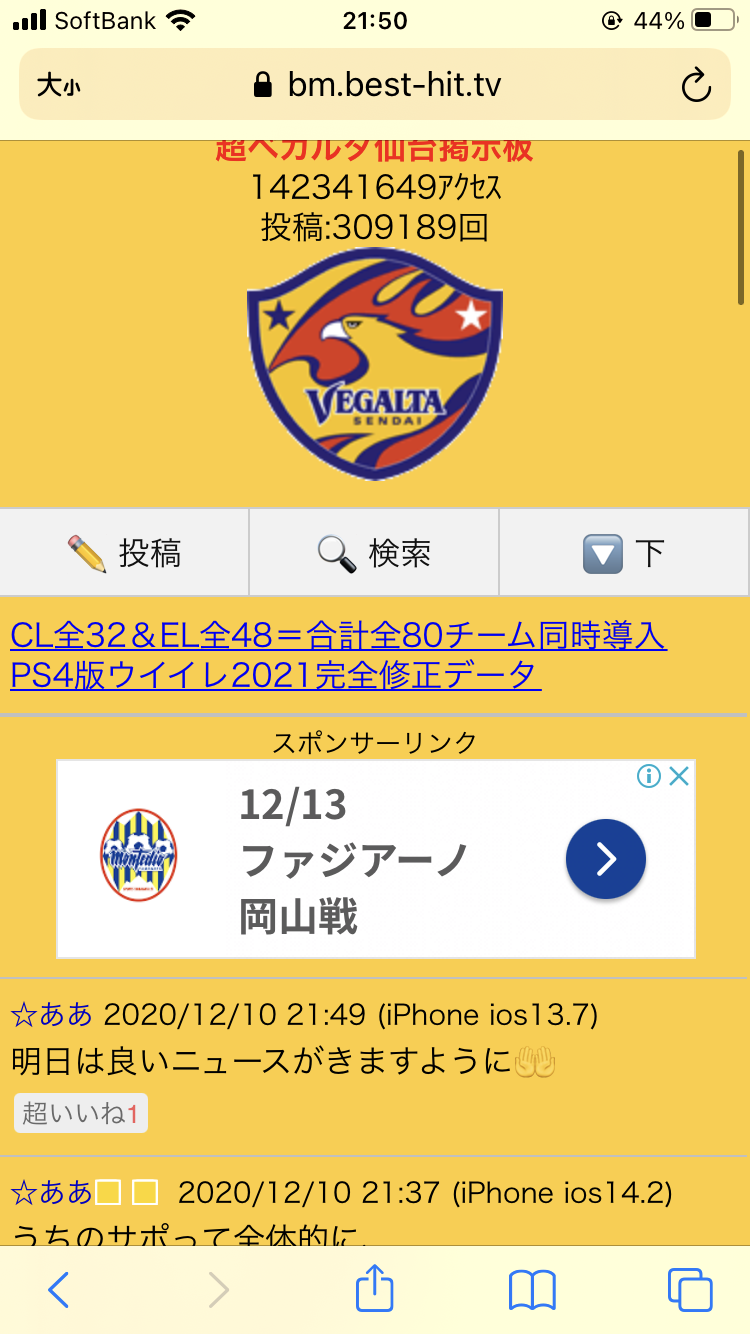
Task: Tap the ファジアーノ岡山戦 ad arrow
Action: pos(605,858)
